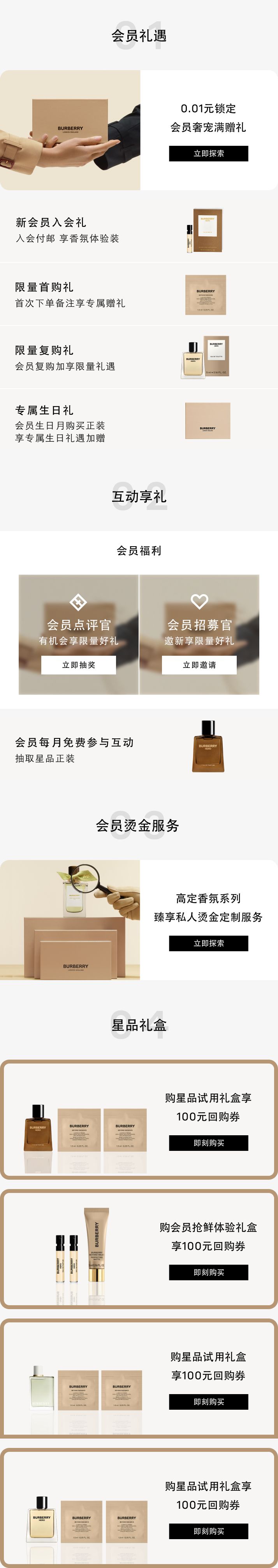Viewport: 278px width, 1568px height.
Task: Open the 专属生日礼 birthday gift row
Action: click(139, 422)
